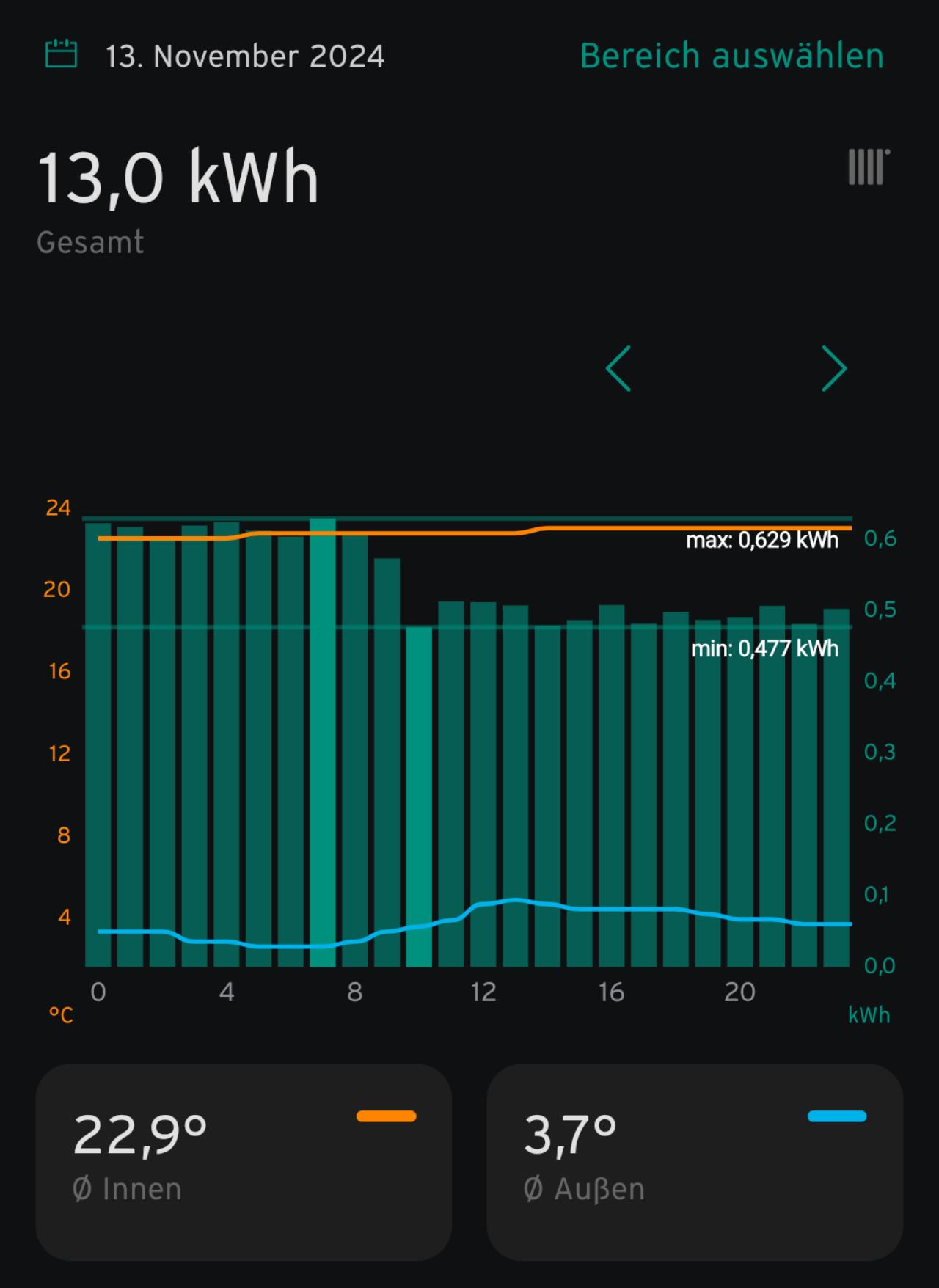939x1288 pixels.
Task: Go to the next day with the right arrow
Action: 834,369
